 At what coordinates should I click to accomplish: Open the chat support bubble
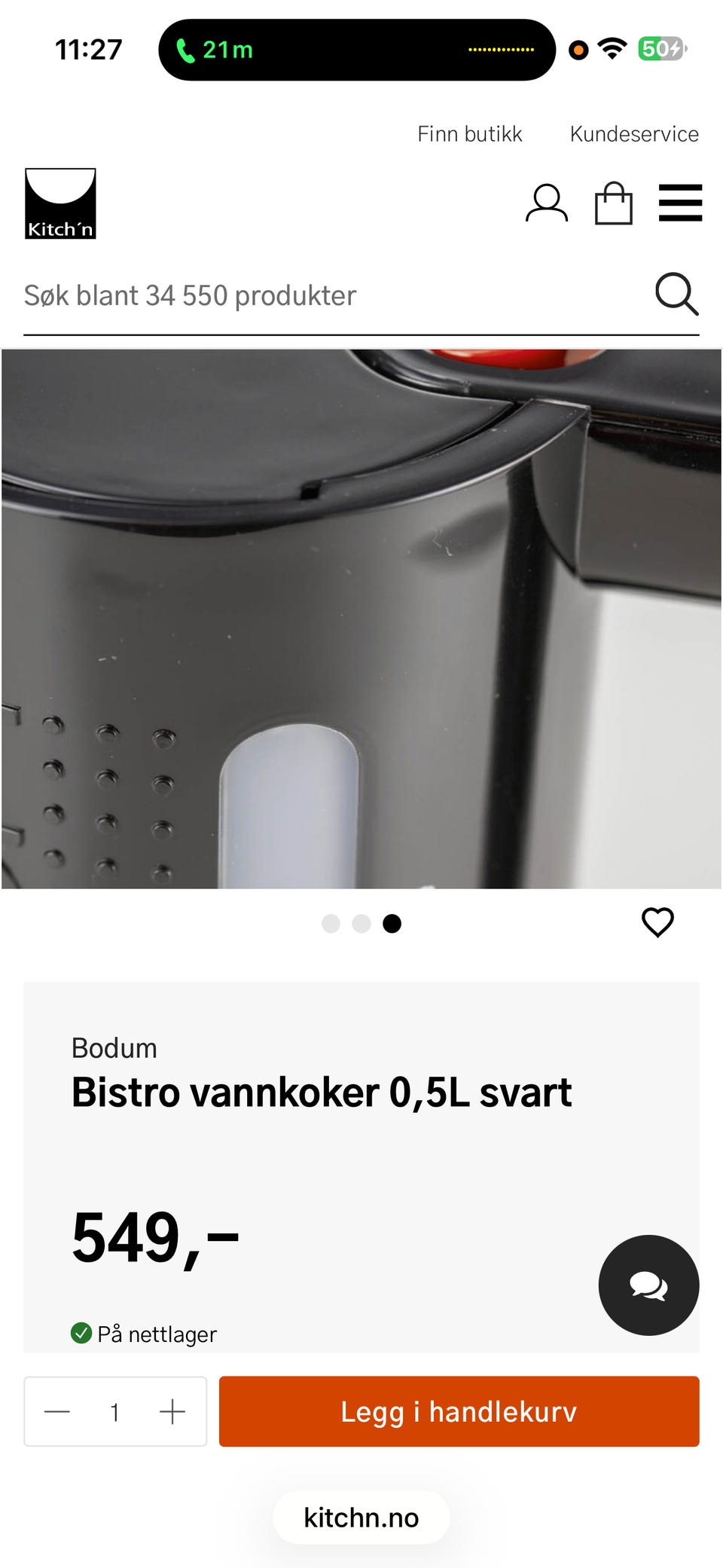[648, 1285]
